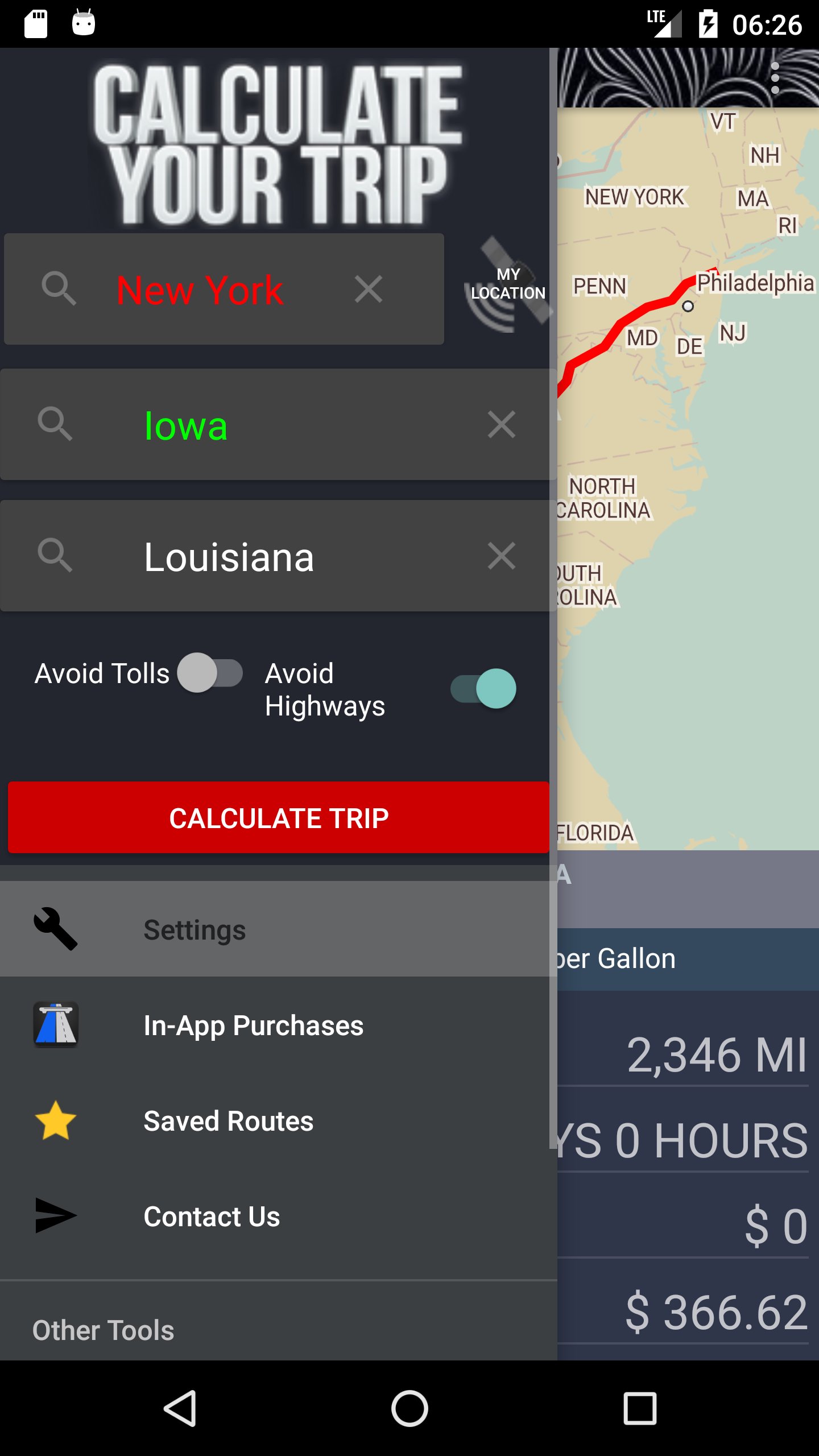Go back using the system back button
This screenshot has width=819, height=1456.
coord(181,1408)
